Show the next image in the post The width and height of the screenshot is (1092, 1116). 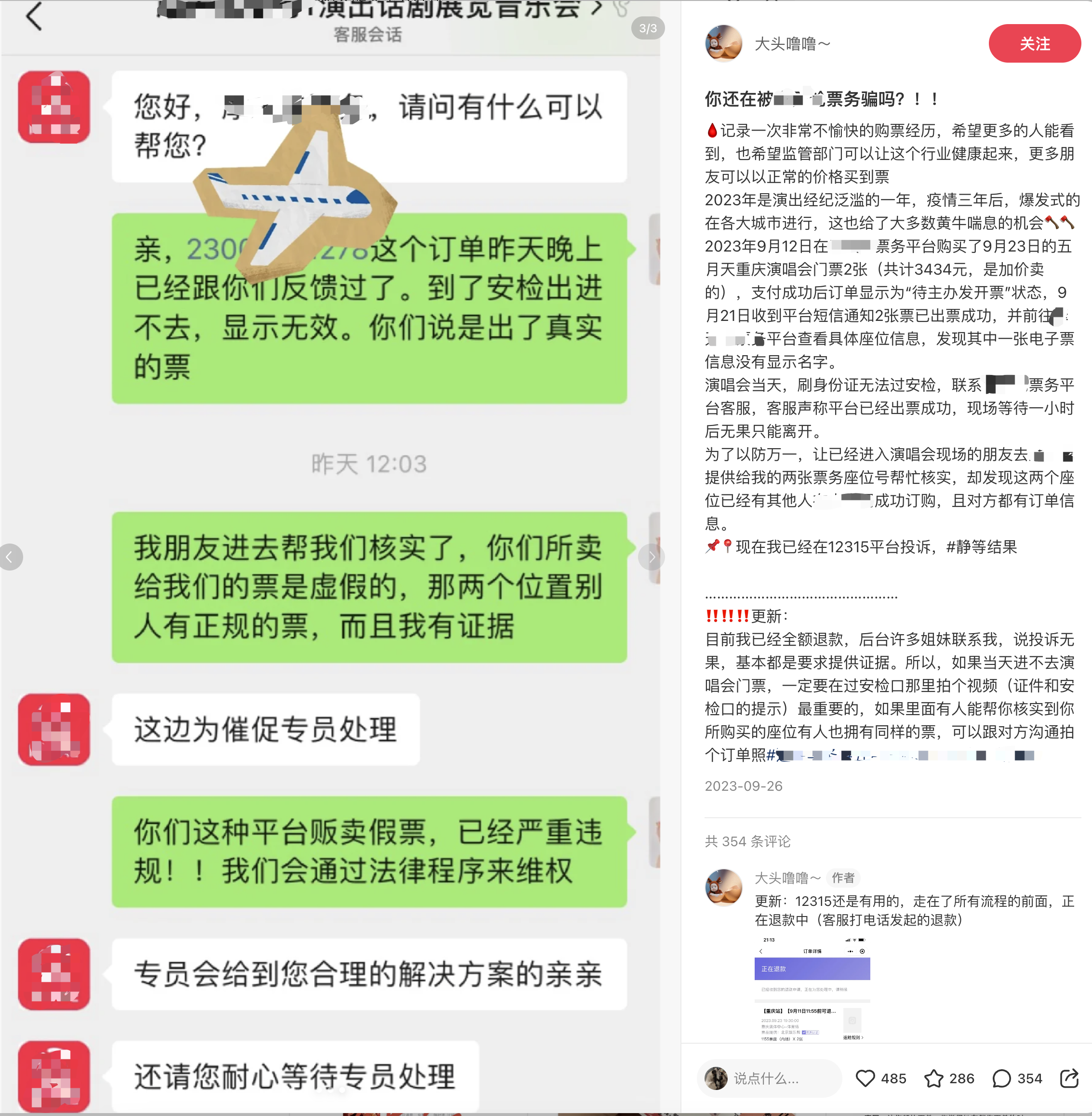[651, 556]
